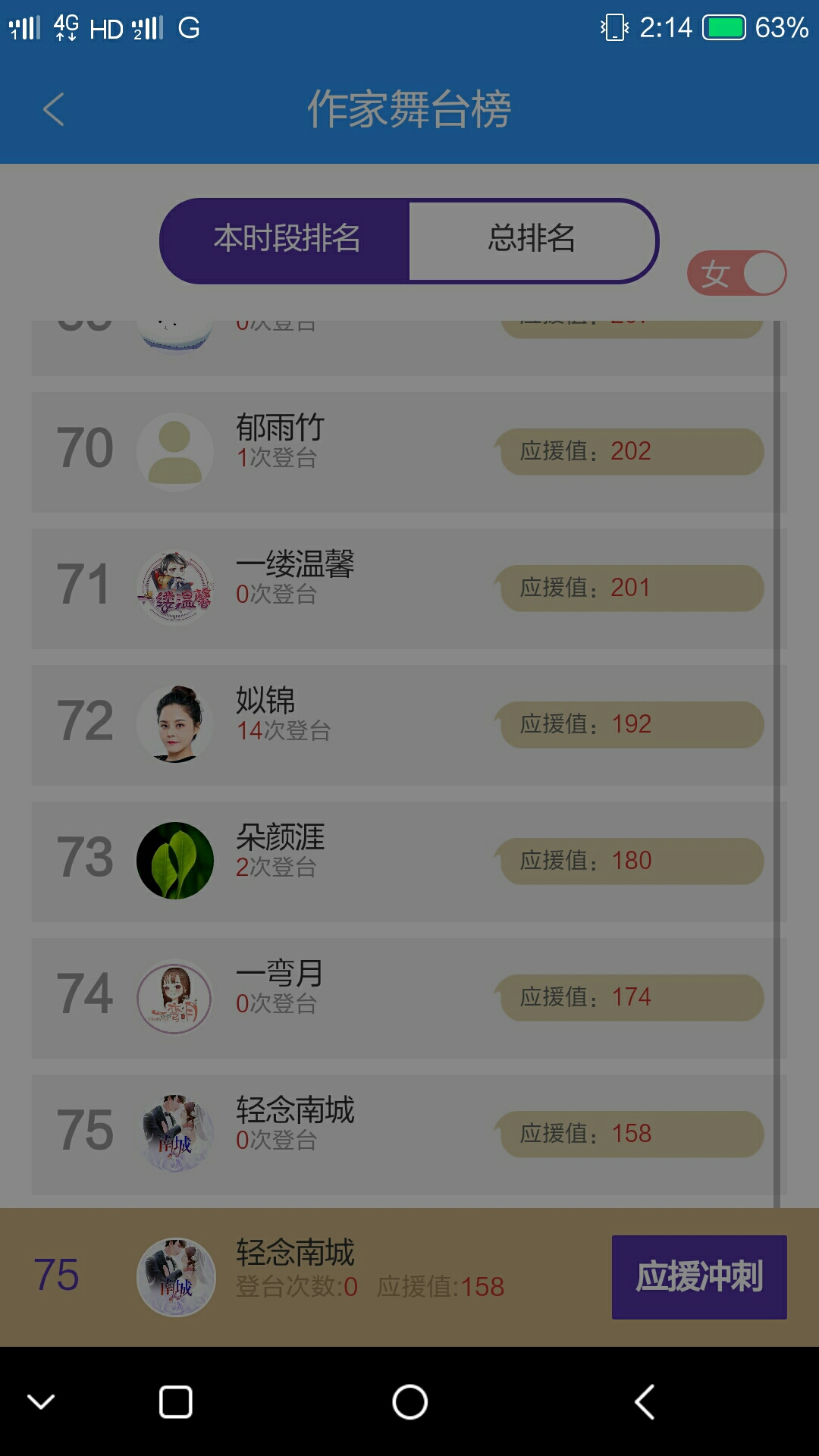Go back using the header arrow
Screen dimensions: 819x1456
click(53, 109)
